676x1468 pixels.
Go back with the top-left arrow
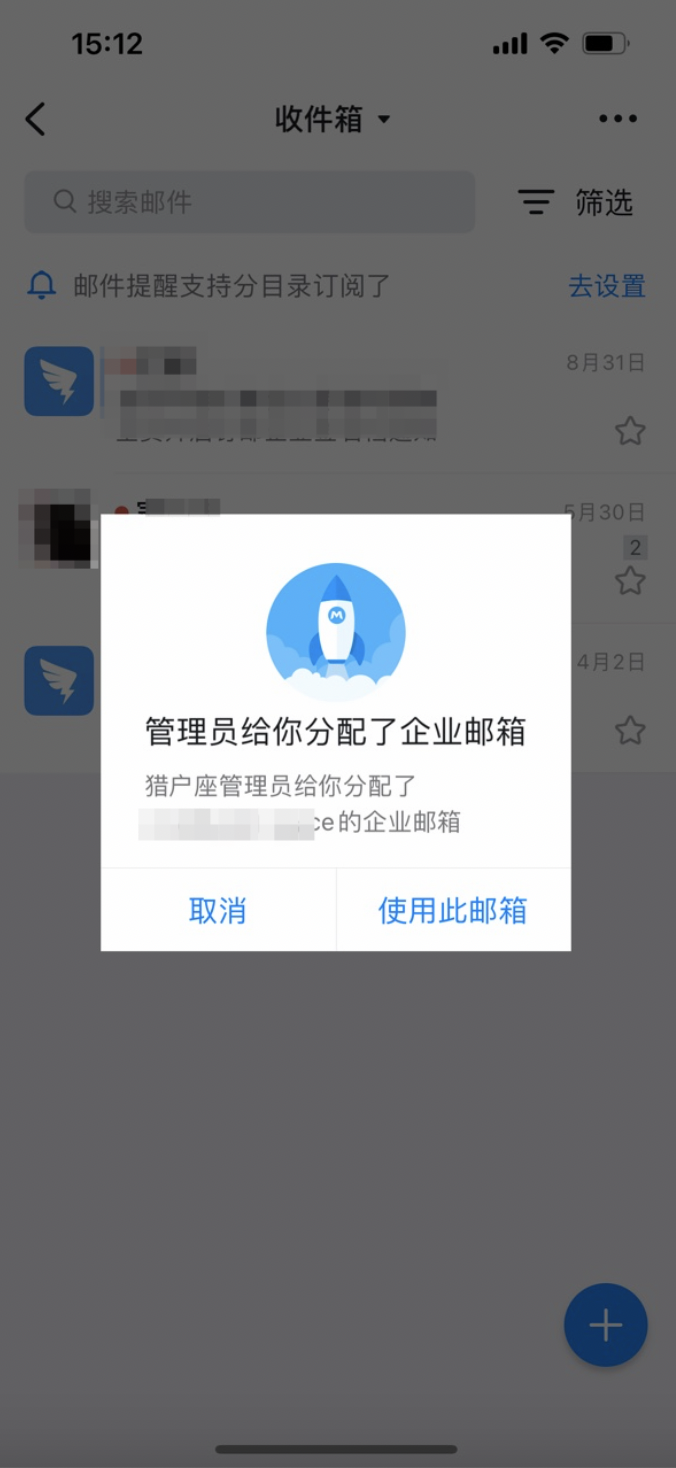point(36,119)
